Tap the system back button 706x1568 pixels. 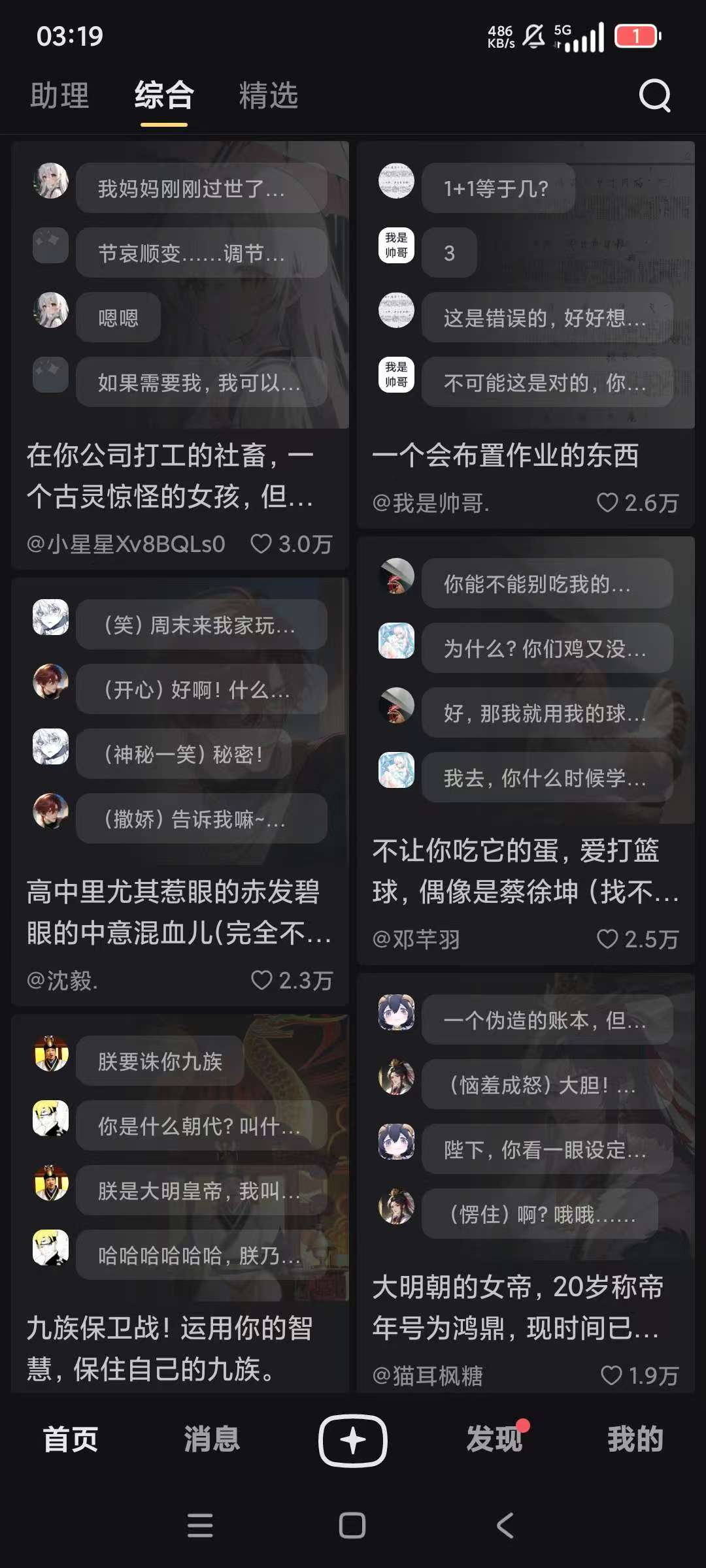pos(505,1526)
